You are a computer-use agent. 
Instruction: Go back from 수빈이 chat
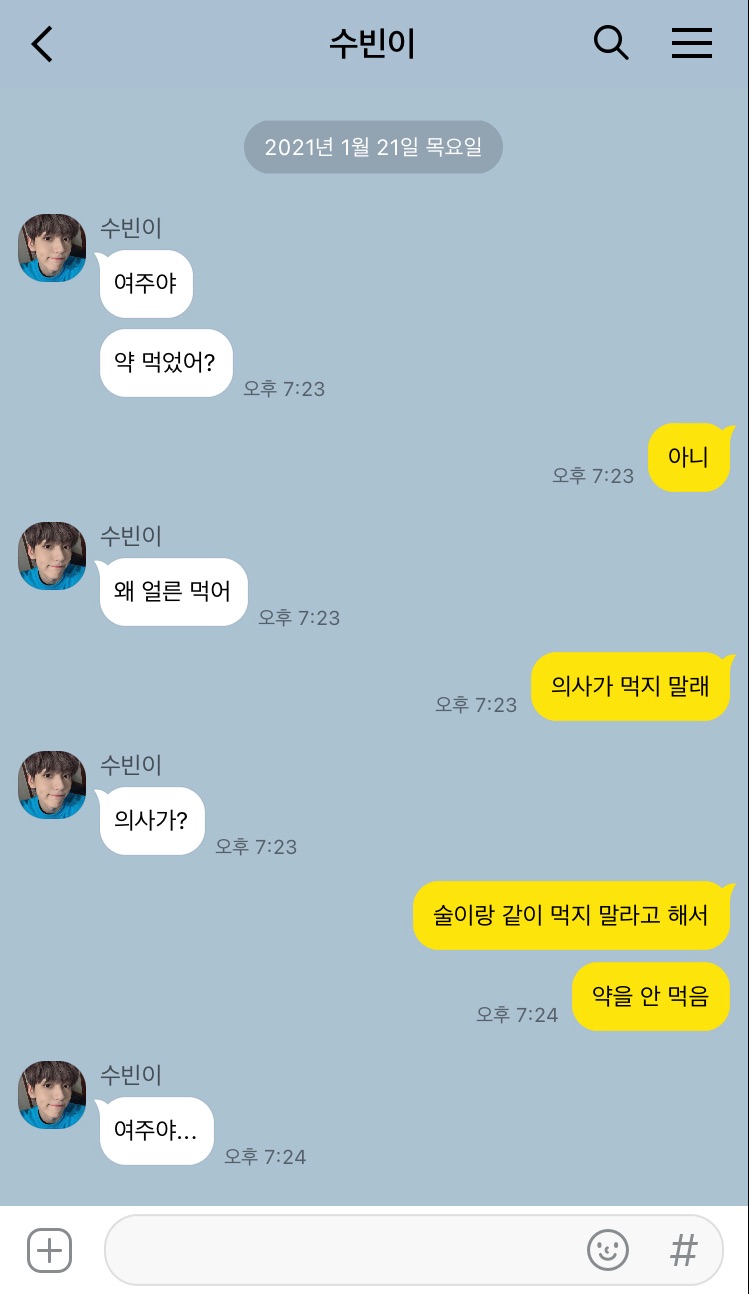pos(41,44)
